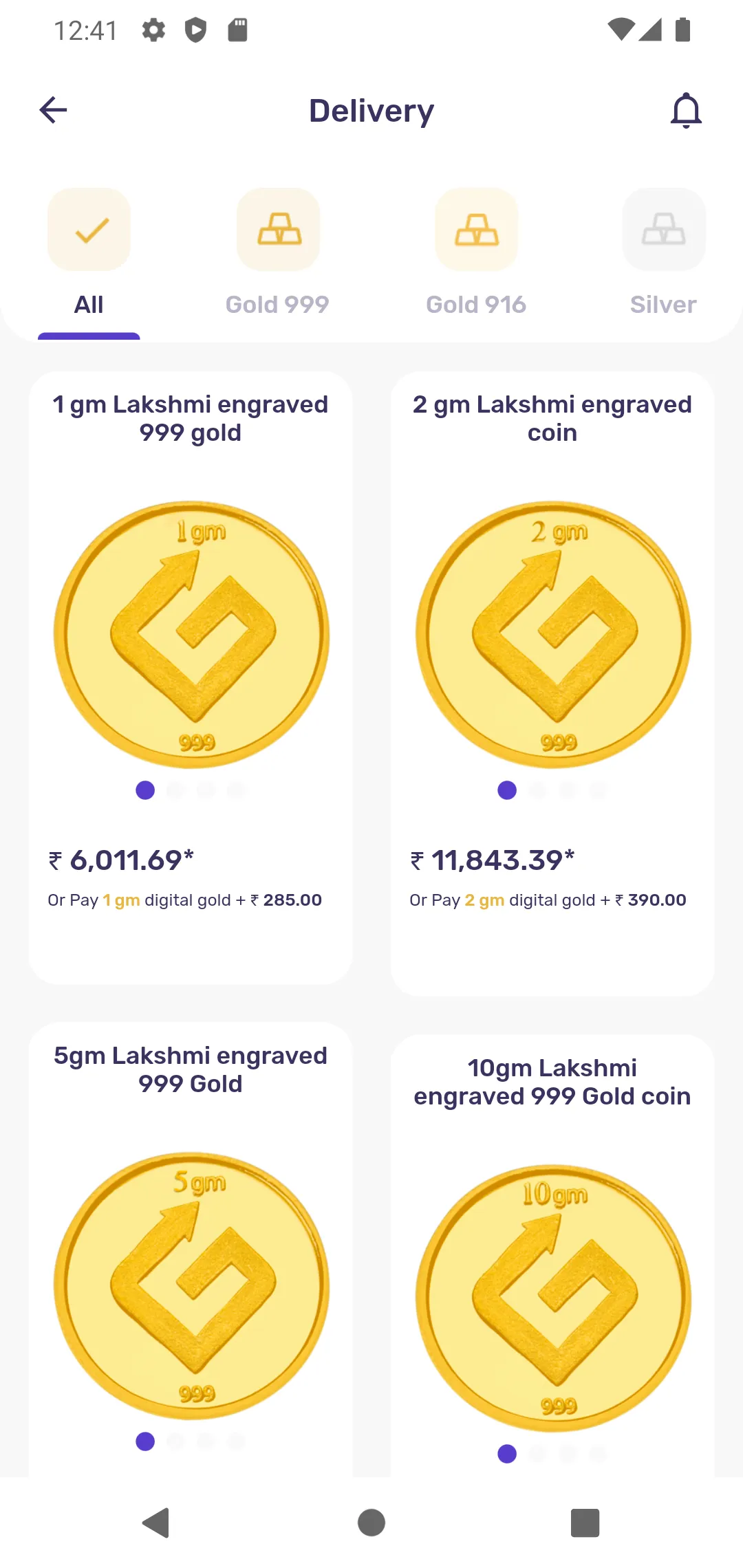Viewport: 743px width, 1568px height.
Task: Select the filled carousel indicator on 2 gm coin
Action: pos(506,790)
